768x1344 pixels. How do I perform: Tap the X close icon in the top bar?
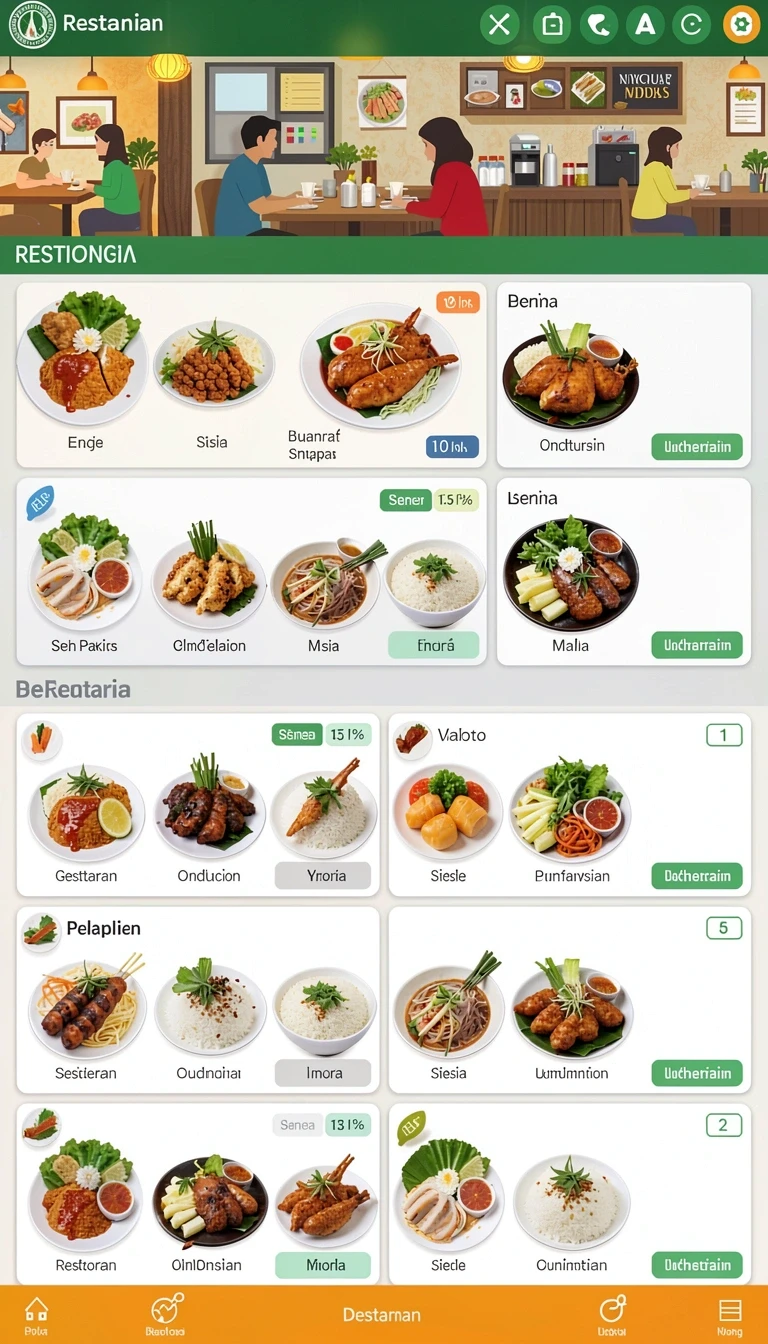[x=499, y=25]
